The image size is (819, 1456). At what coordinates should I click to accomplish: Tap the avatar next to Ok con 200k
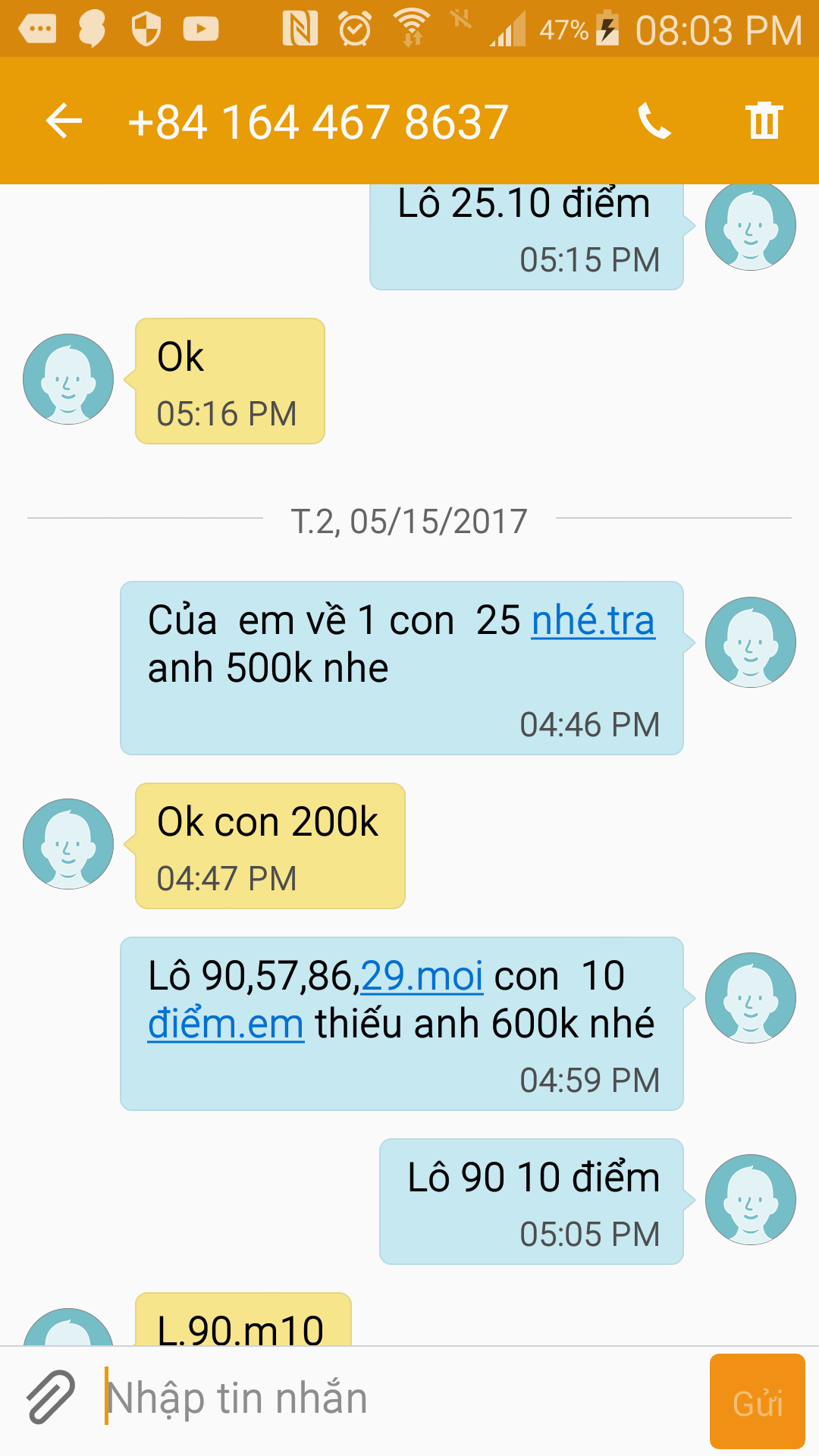[68, 844]
